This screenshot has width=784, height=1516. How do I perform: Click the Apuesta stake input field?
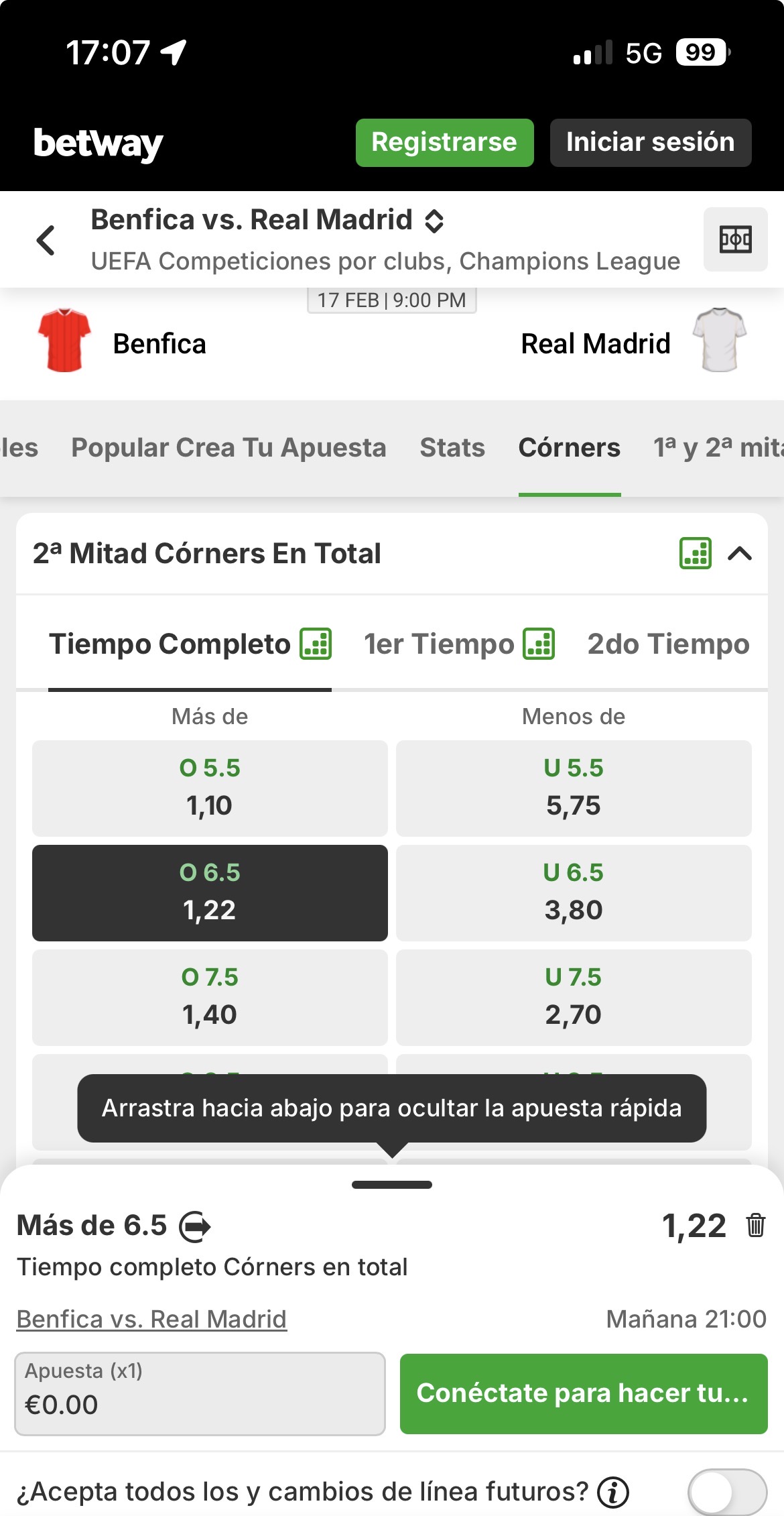(x=199, y=1393)
